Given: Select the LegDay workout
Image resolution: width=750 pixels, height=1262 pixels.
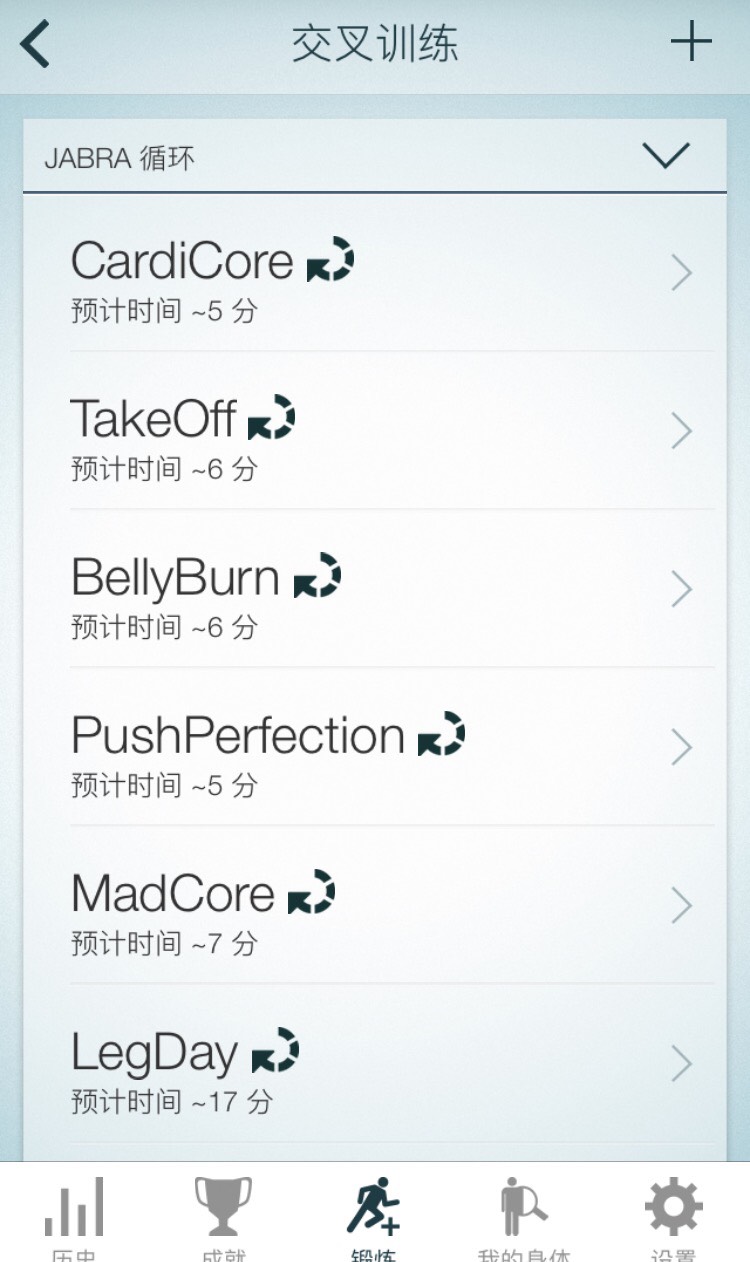Looking at the screenshot, I should (x=390, y=1064).
